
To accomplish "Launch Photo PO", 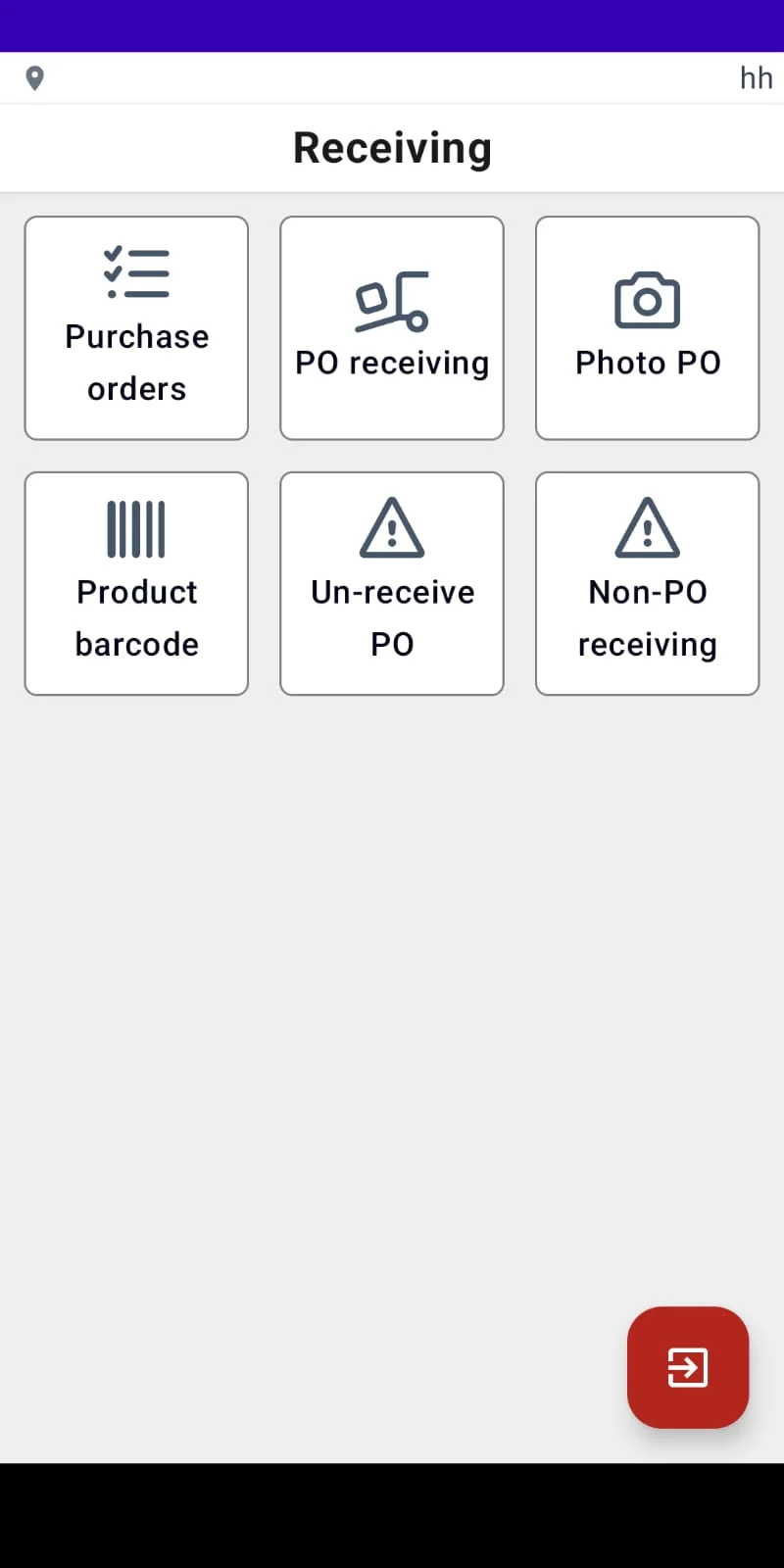I will click(x=647, y=328).
